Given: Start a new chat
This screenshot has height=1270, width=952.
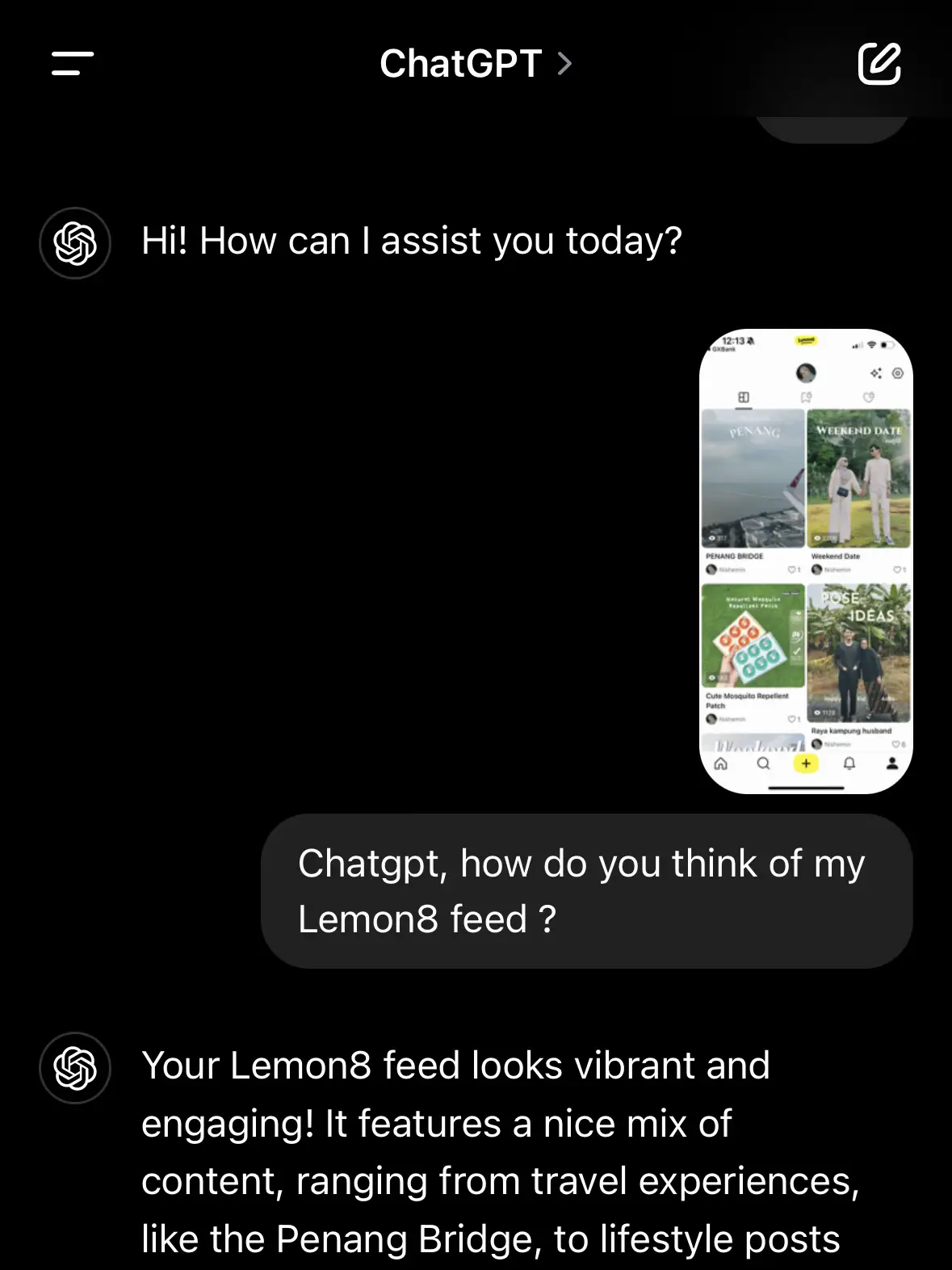Looking at the screenshot, I should point(879,64).
